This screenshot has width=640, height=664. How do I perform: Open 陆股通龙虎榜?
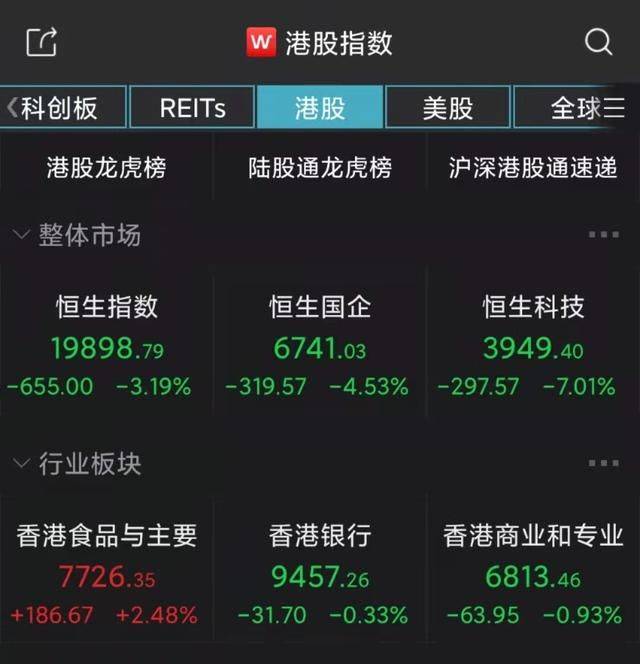coord(320,168)
